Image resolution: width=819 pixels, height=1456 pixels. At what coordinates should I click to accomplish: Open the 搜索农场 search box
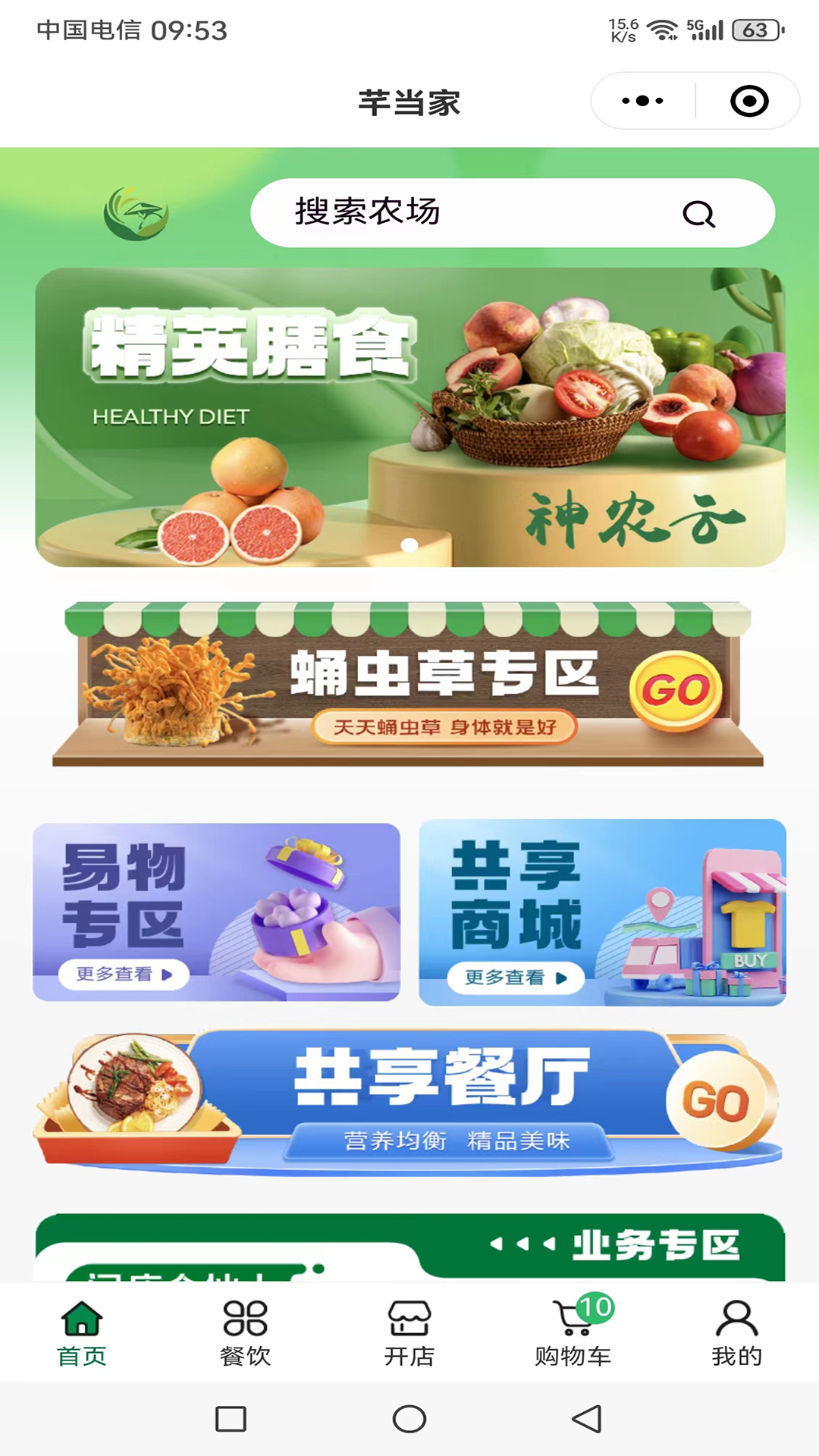513,213
